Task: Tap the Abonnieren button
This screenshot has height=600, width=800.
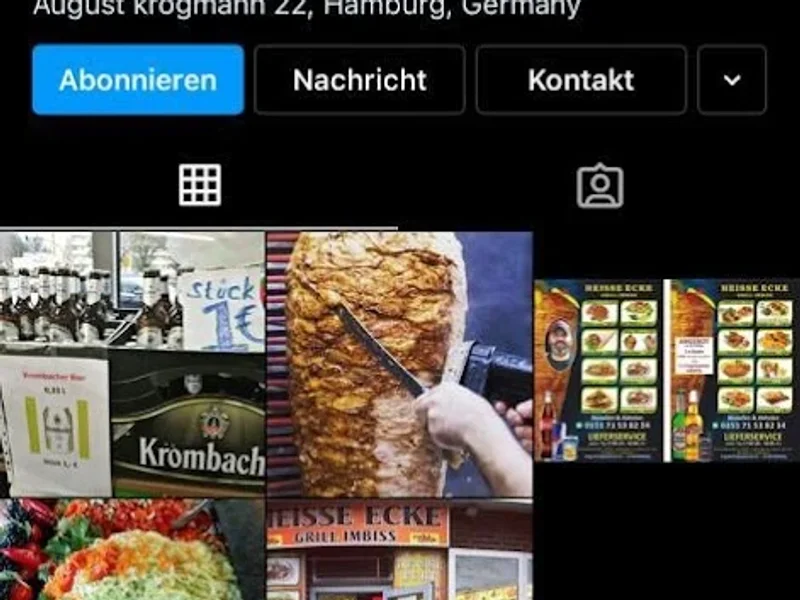Action: tap(138, 80)
